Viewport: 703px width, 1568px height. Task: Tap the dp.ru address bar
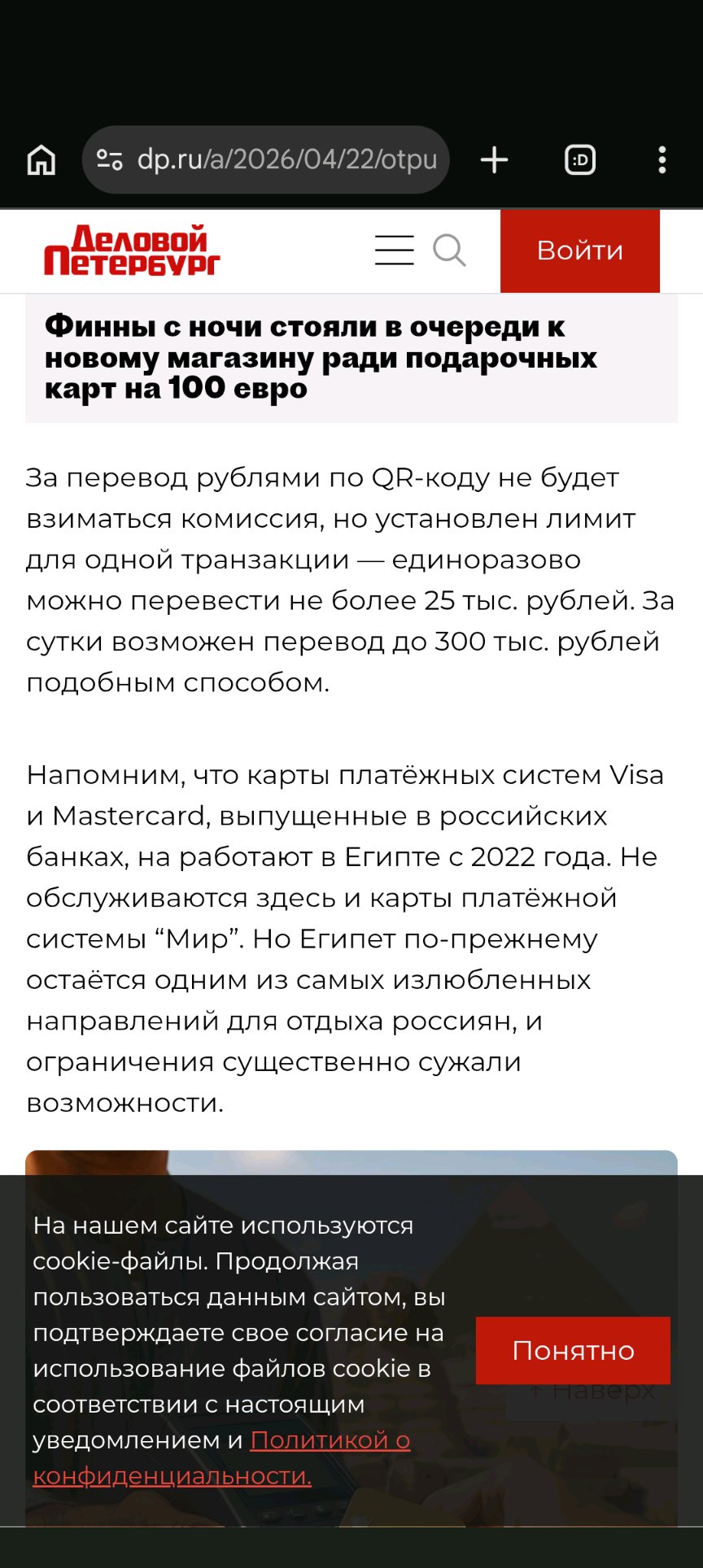point(266,159)
